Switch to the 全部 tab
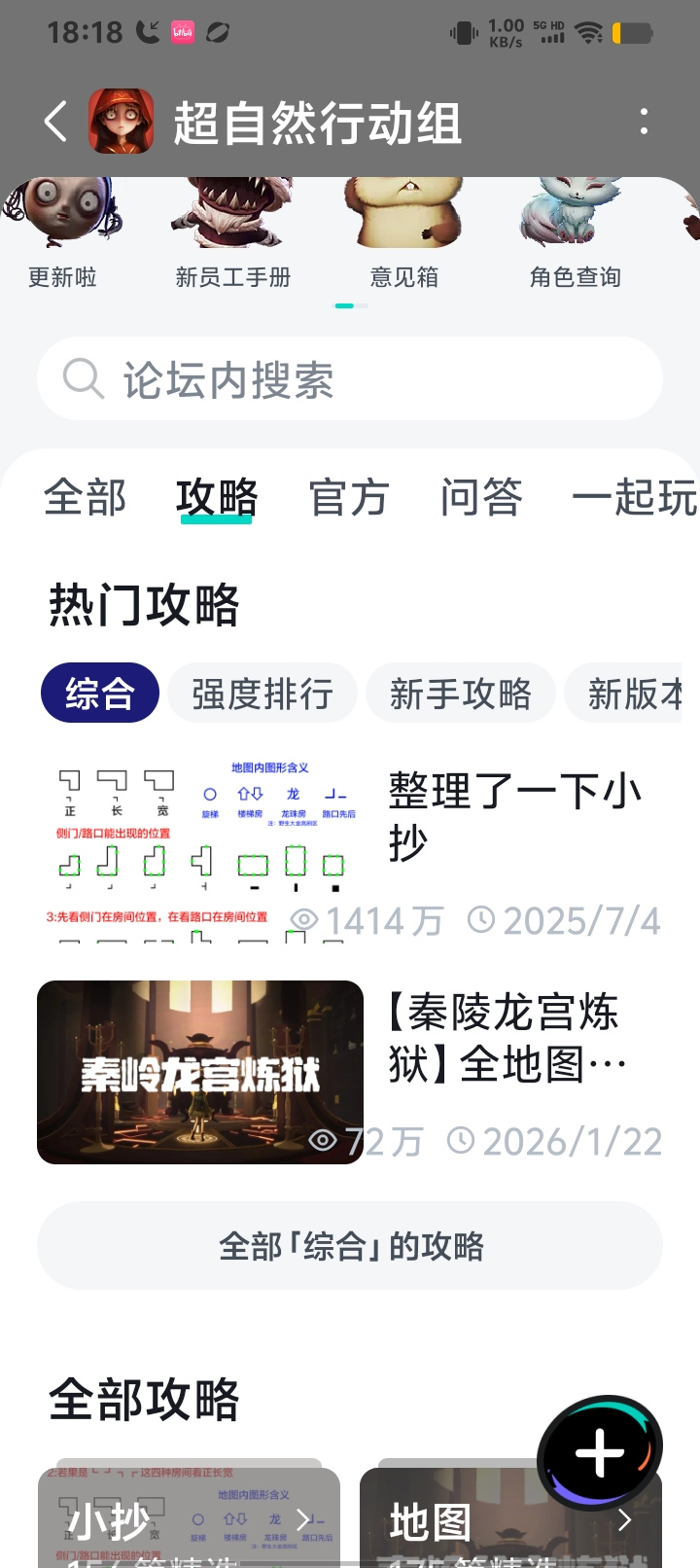 86,497
